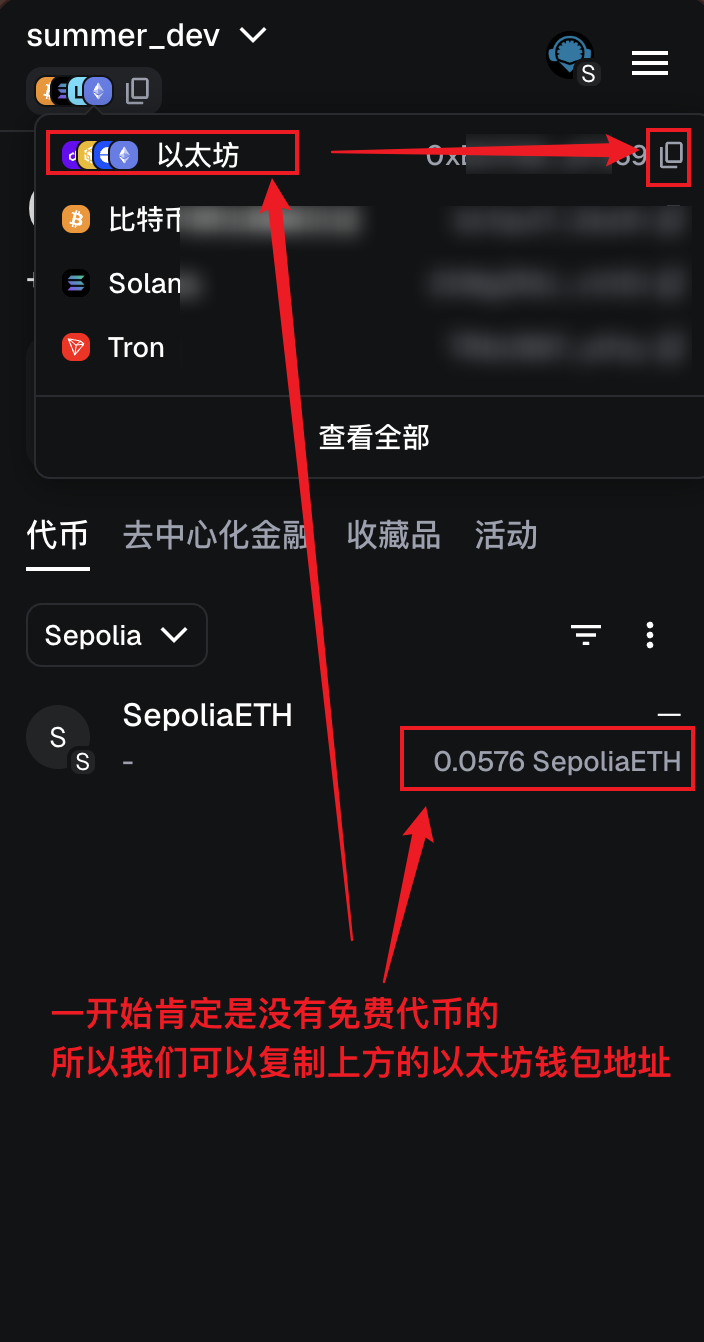Open the token list overflow menu
Screen dimensions: 704x1342
click(x=650, y=634)
